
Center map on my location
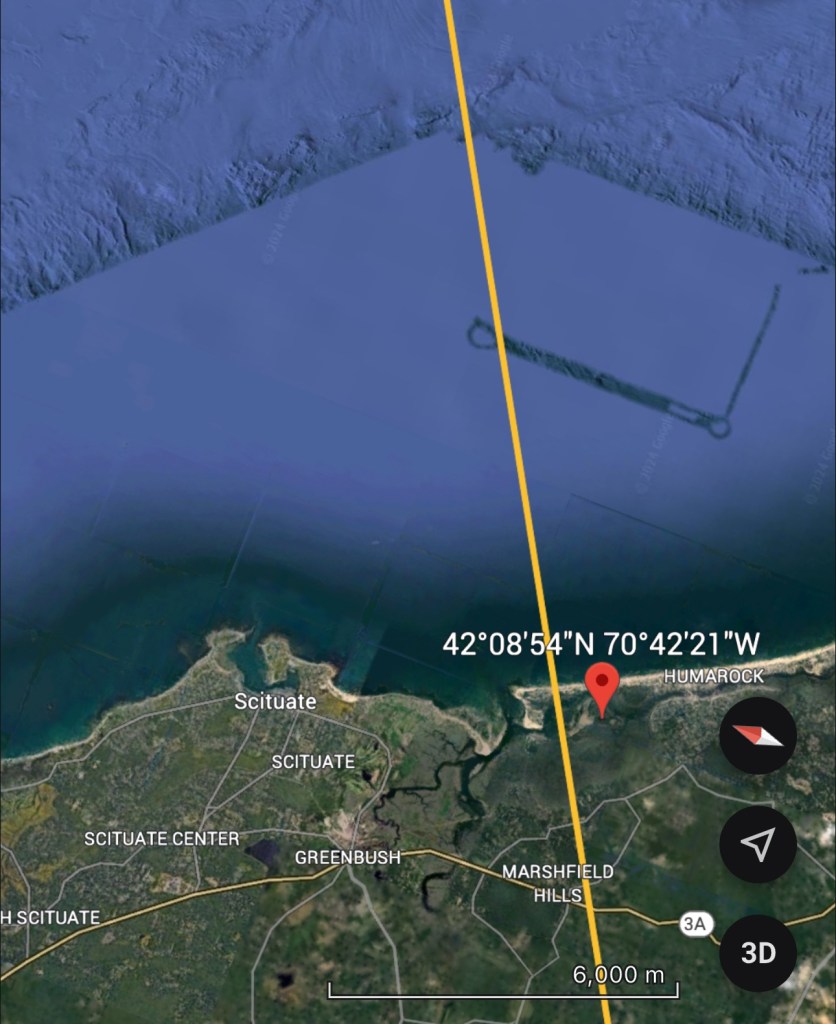point(758,845)
